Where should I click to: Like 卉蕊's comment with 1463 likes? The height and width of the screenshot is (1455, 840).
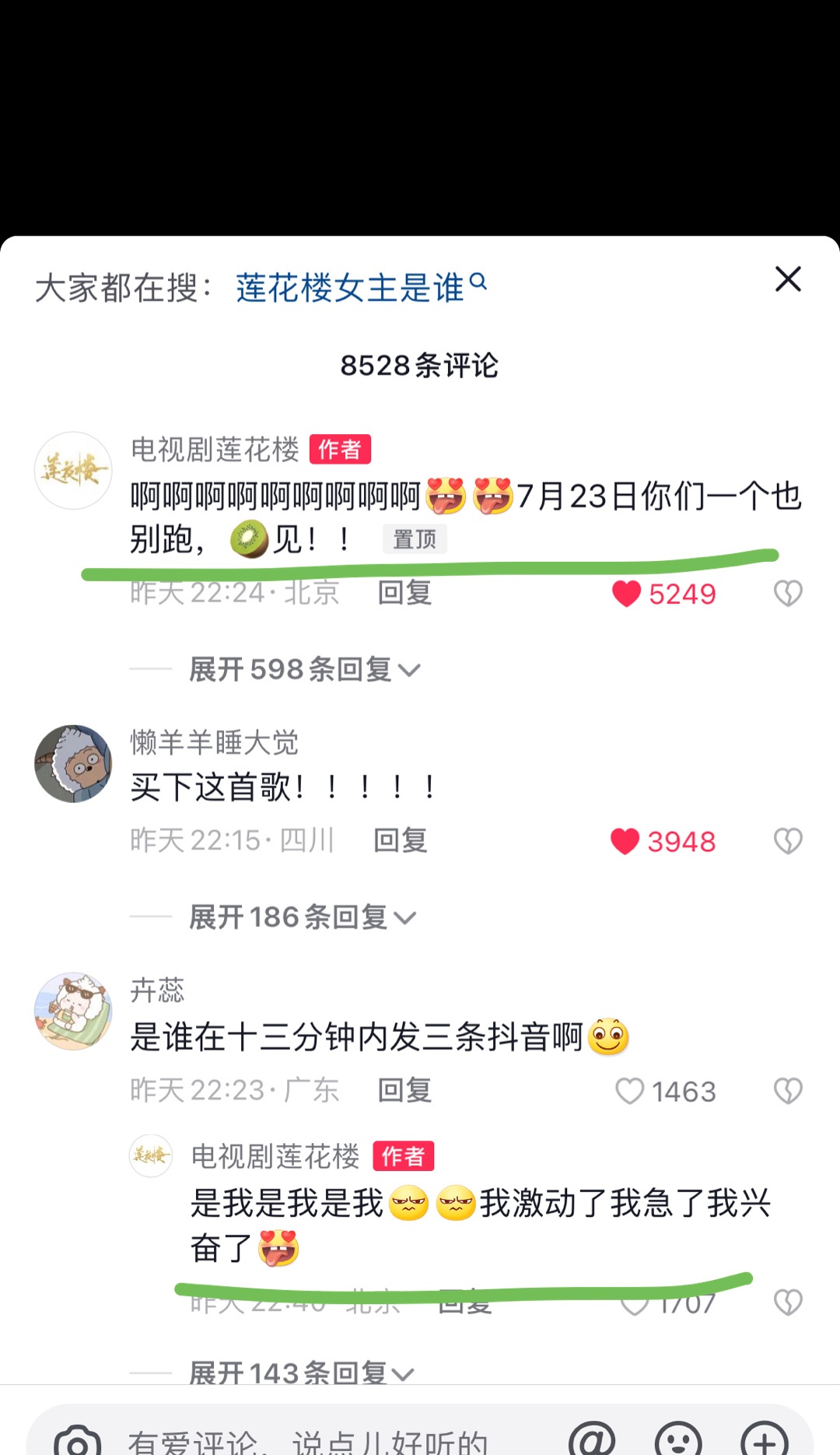click(x=665, y=1091)
